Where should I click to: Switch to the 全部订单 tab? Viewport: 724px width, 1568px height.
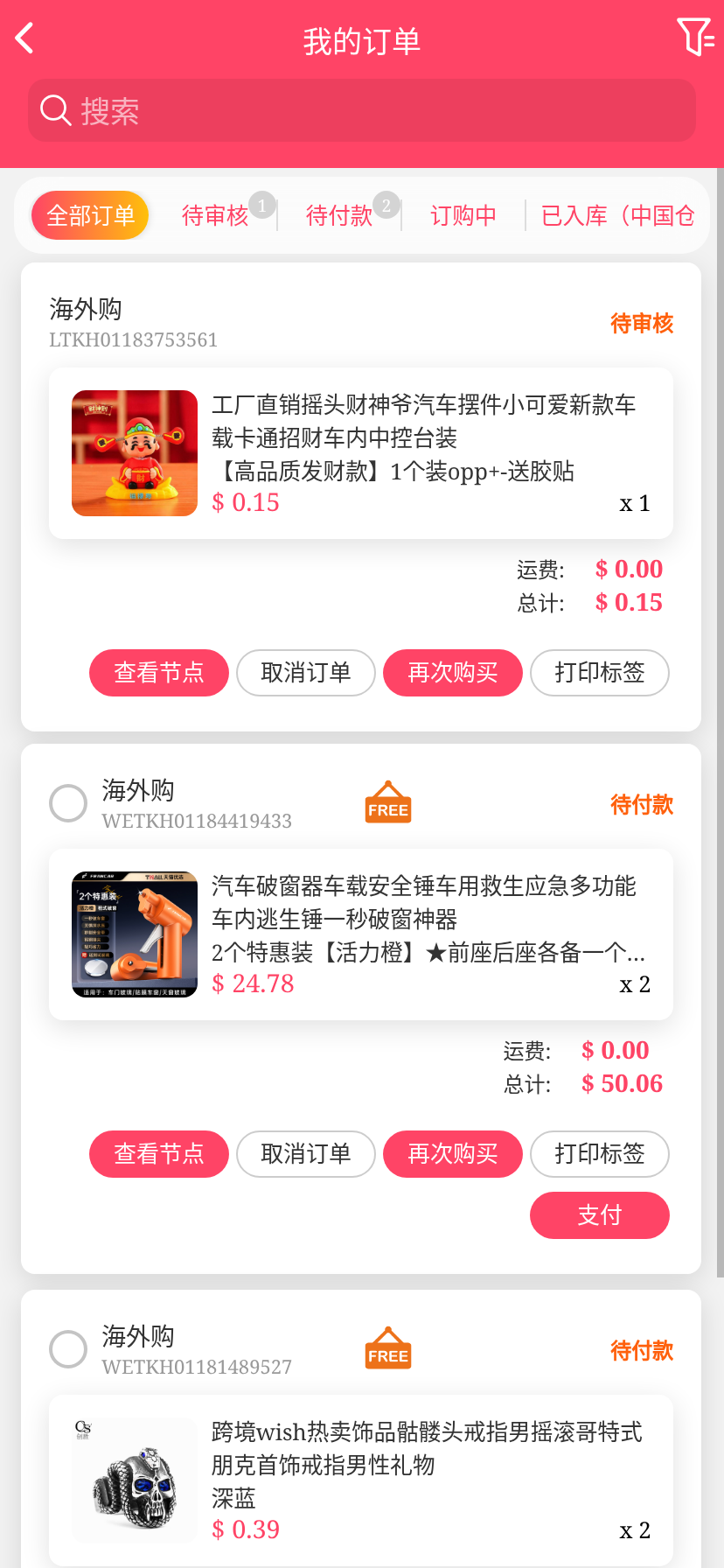pyautogui.click(x=90, y=215)
